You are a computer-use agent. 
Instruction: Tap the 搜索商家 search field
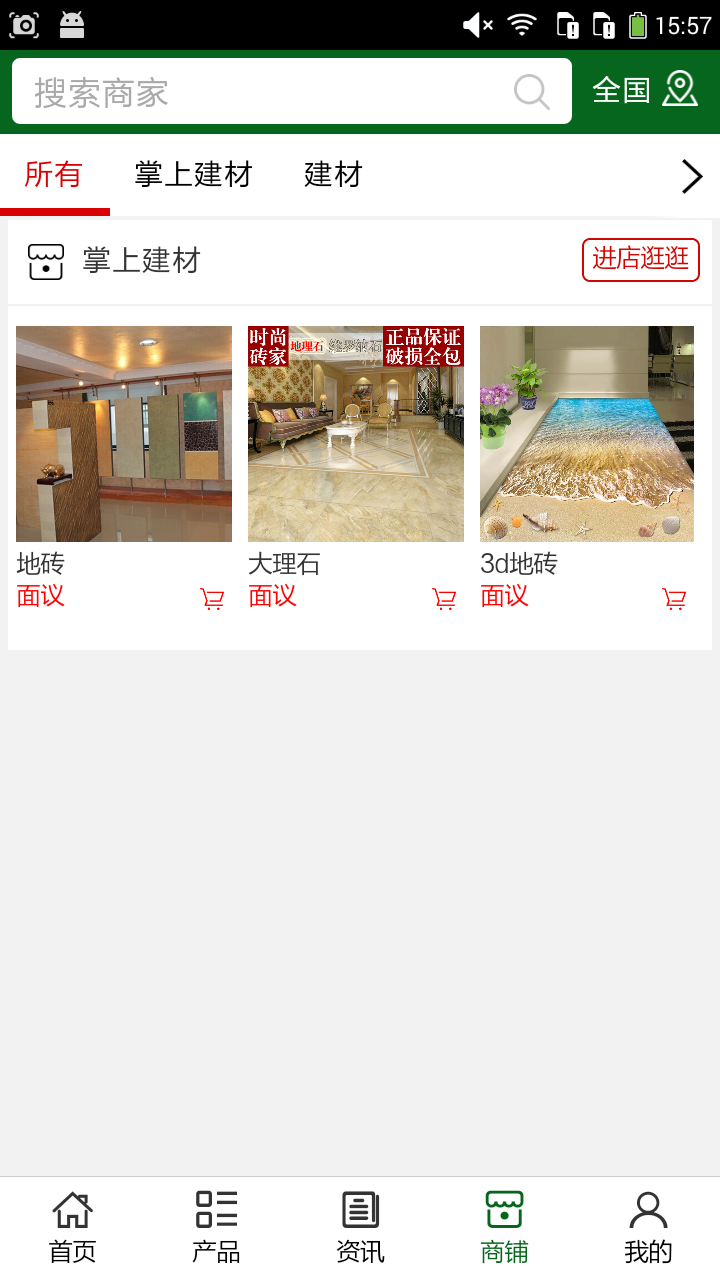tap(260, 92)
